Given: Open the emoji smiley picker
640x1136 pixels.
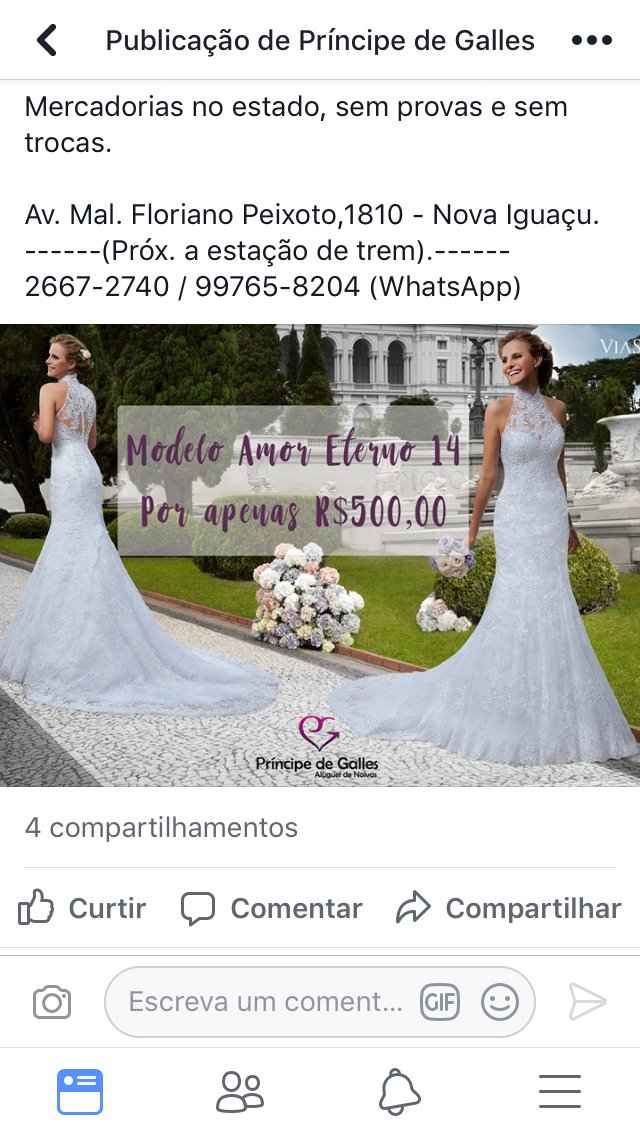Looking at the screenshot, I should coord(500,1003).
